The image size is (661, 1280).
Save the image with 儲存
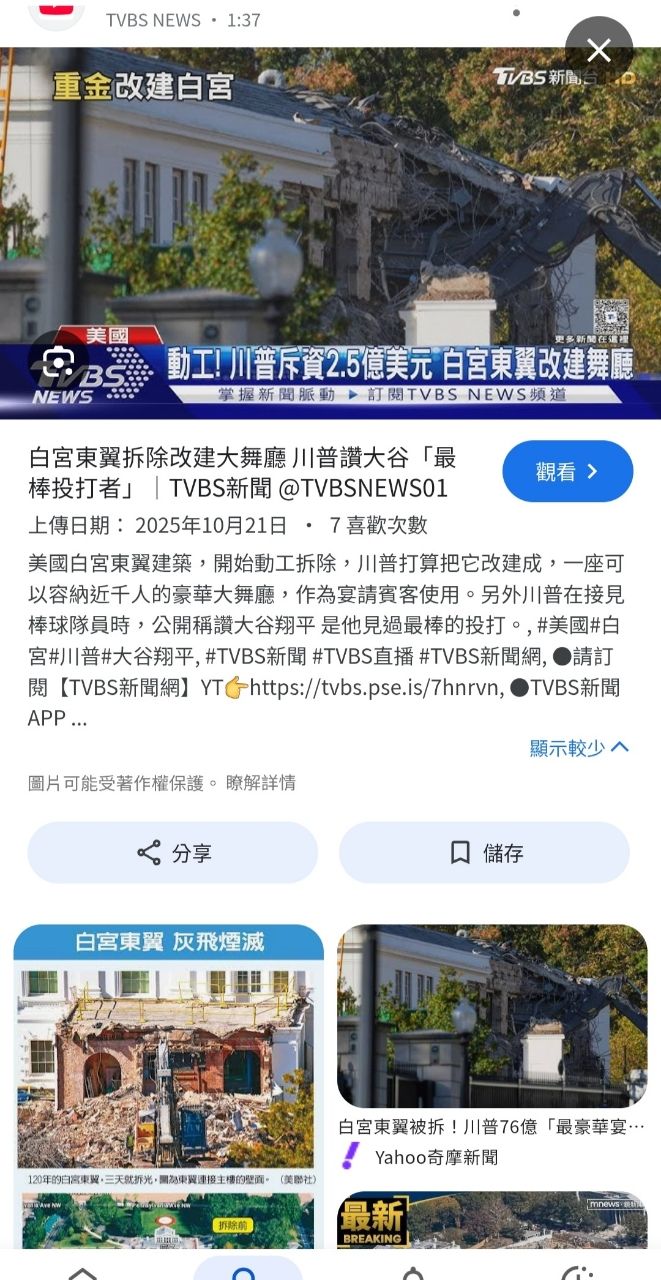coord(485,853)
